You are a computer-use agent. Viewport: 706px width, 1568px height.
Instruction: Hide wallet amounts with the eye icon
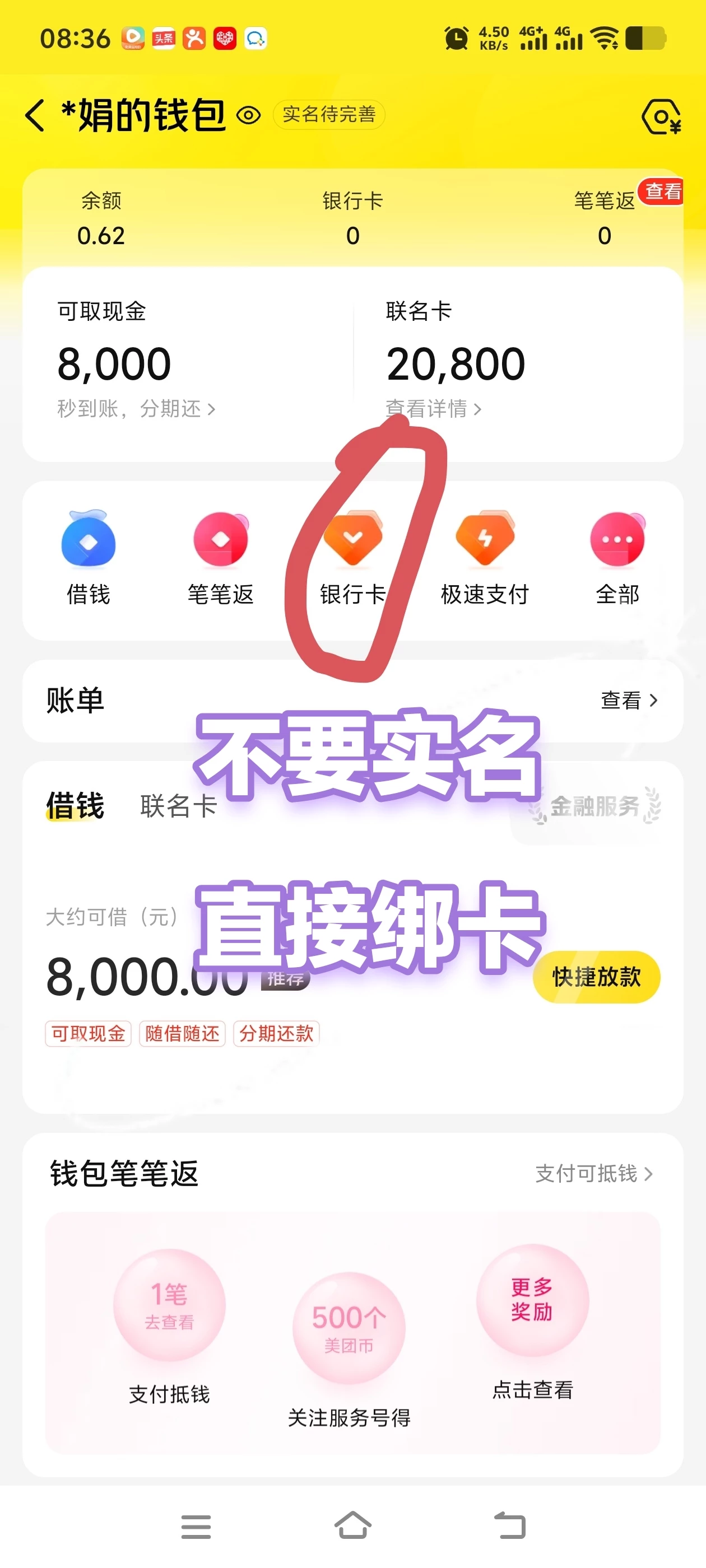249,115
